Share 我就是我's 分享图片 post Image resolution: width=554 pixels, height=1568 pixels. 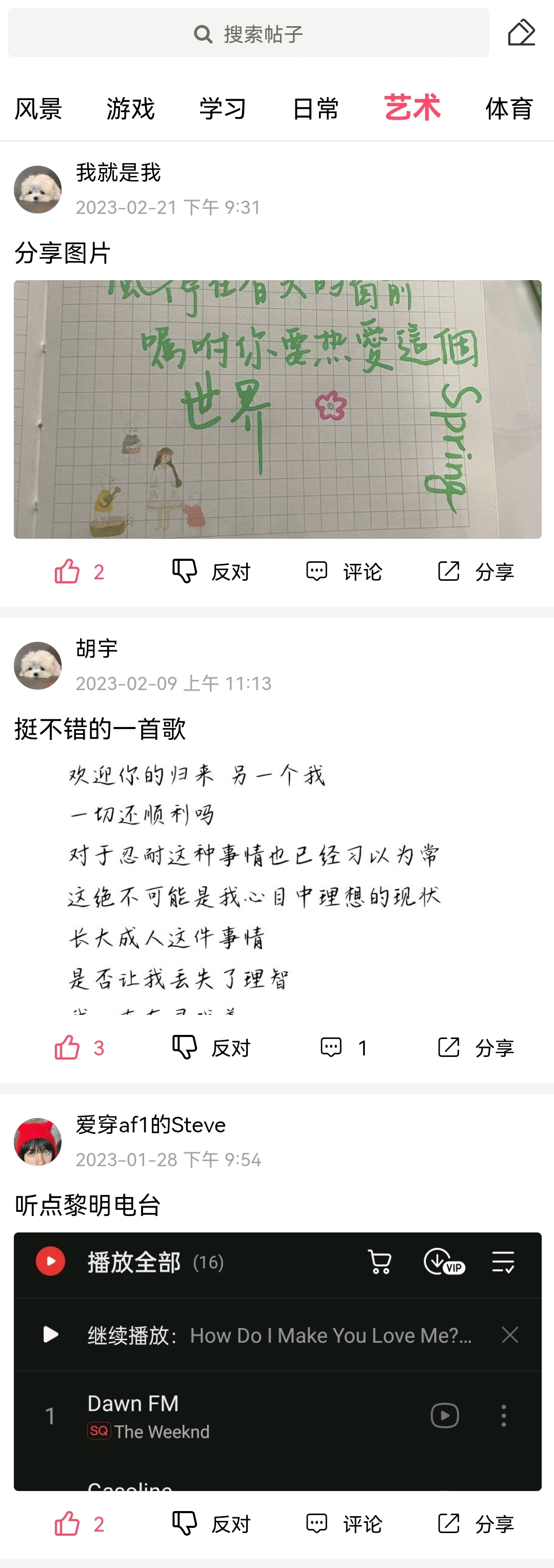pyautogui.click(x=476, y=572)
